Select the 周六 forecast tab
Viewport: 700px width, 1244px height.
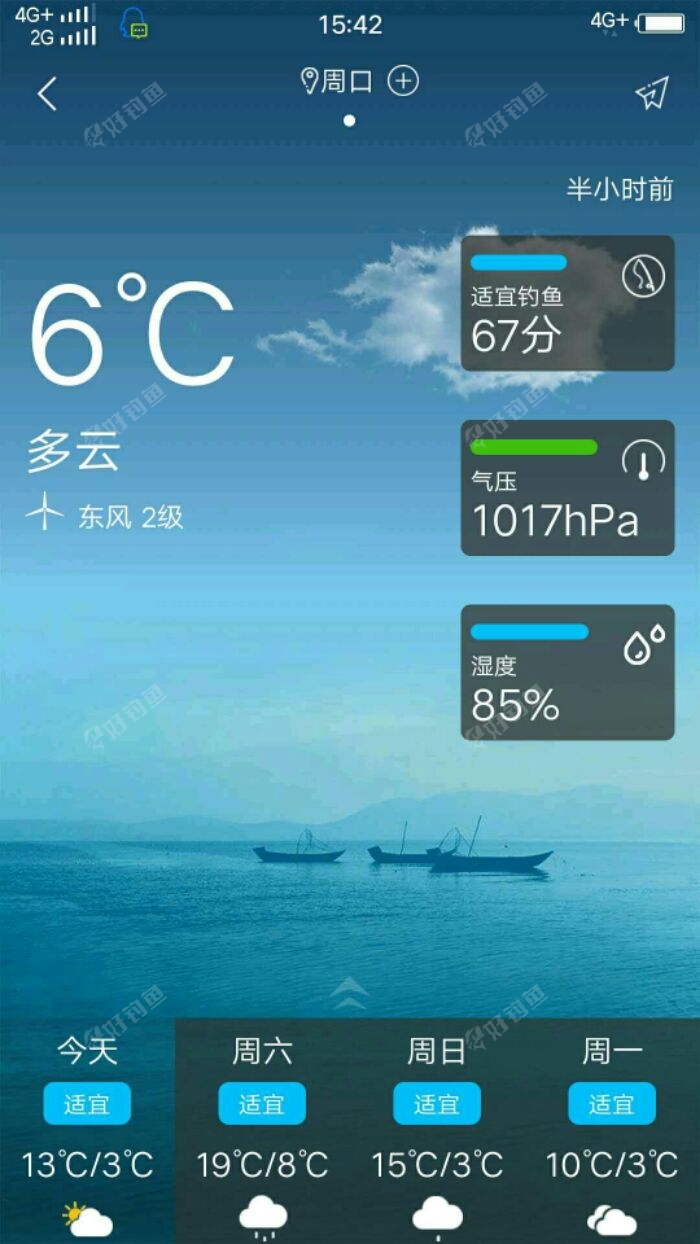262,1130
